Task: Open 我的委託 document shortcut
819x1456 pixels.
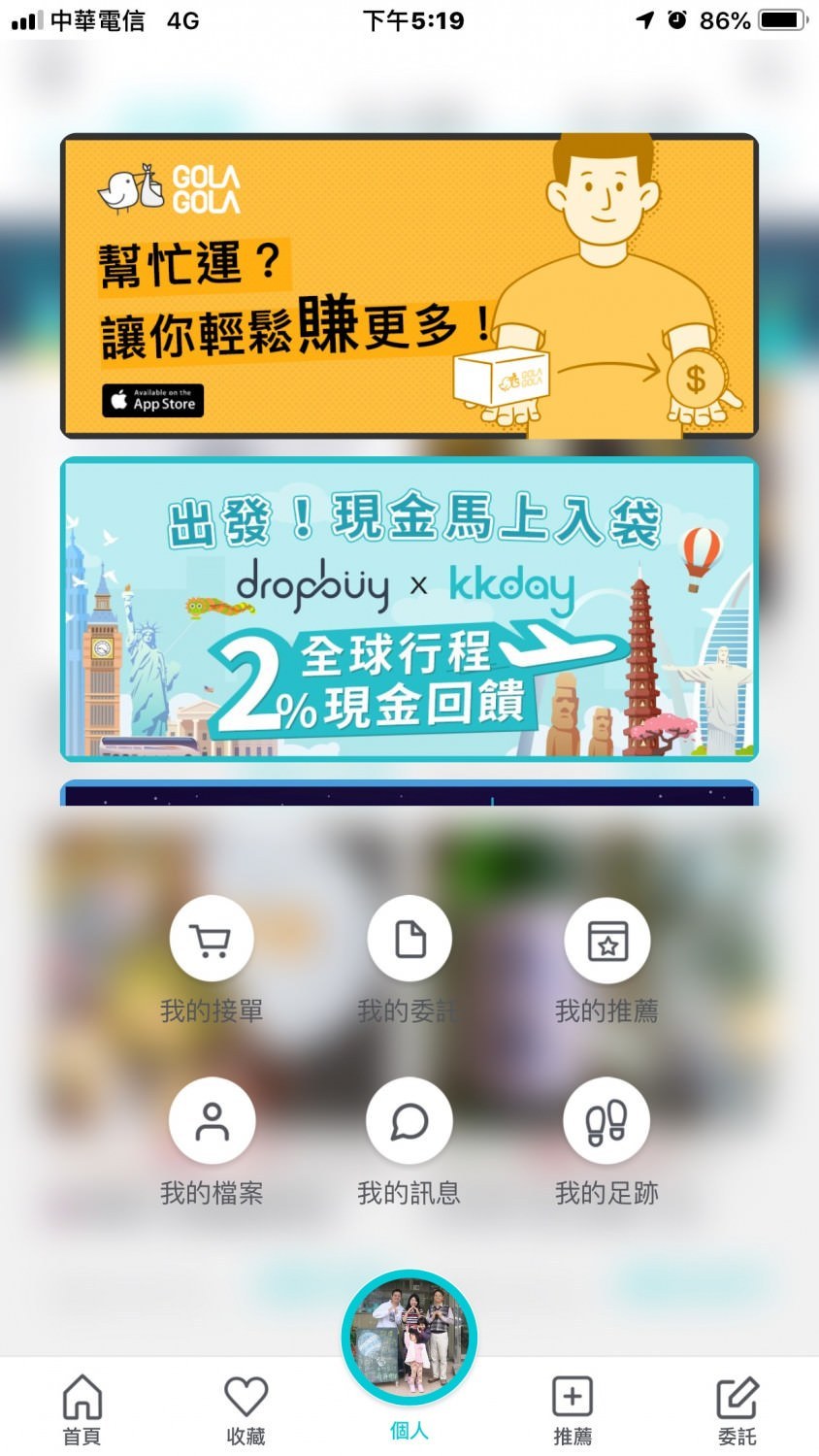Action: [x=409, y=940]
